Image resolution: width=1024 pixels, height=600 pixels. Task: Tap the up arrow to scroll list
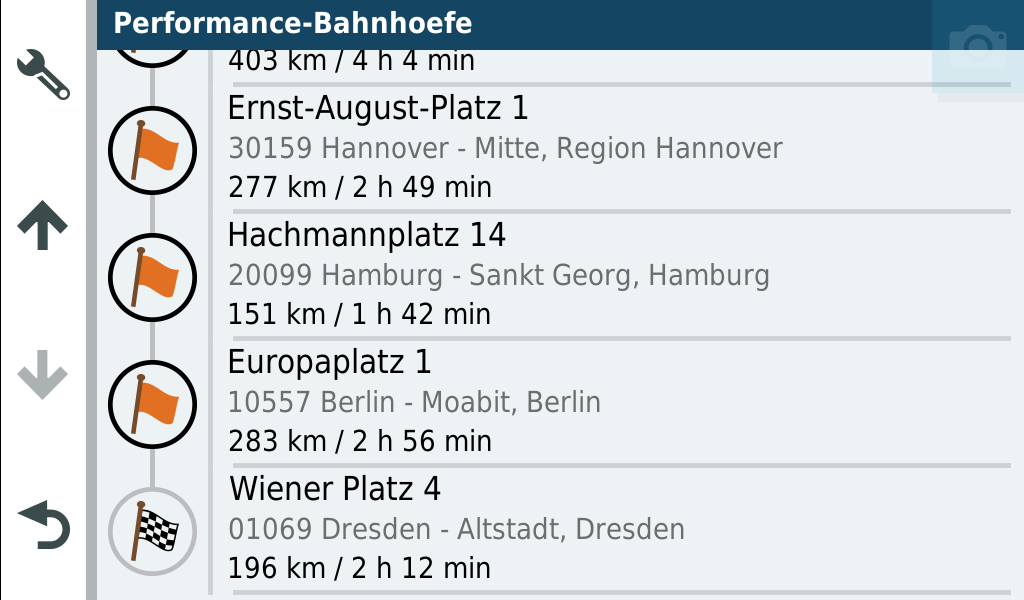tap(43, 228)
